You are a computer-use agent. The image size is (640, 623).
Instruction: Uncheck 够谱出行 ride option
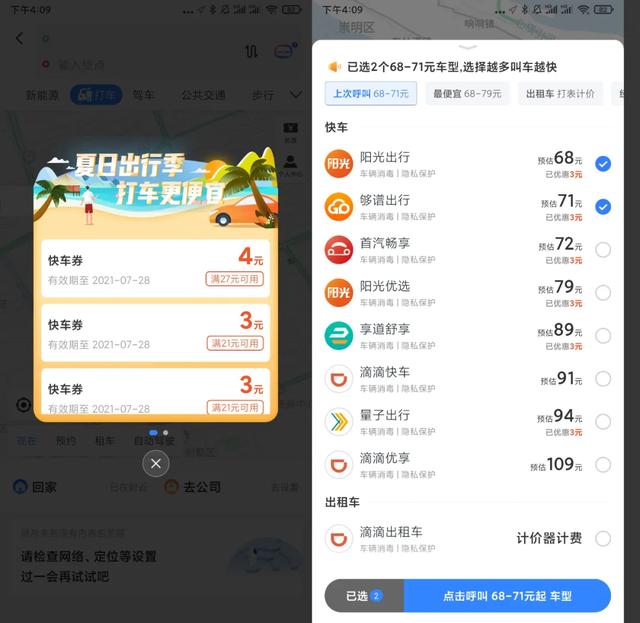tap(602, 207)
